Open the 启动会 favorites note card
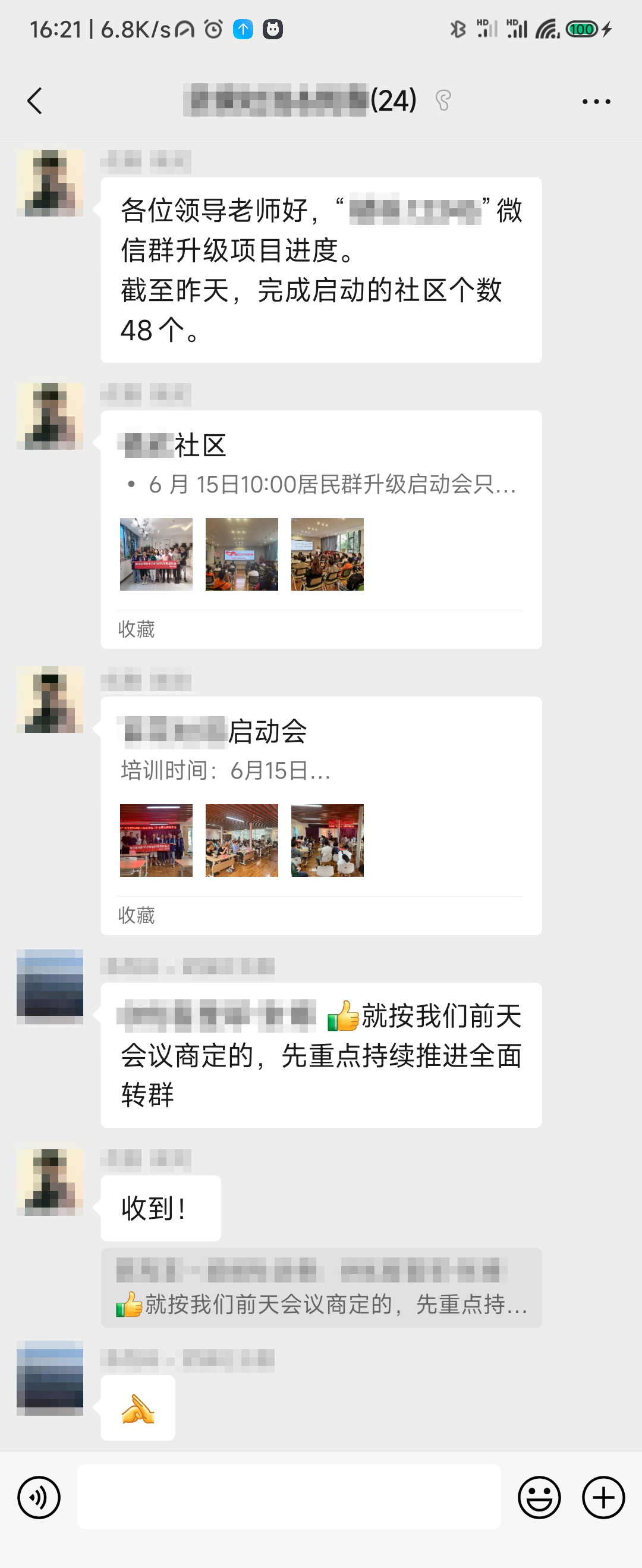 point(320,815)
